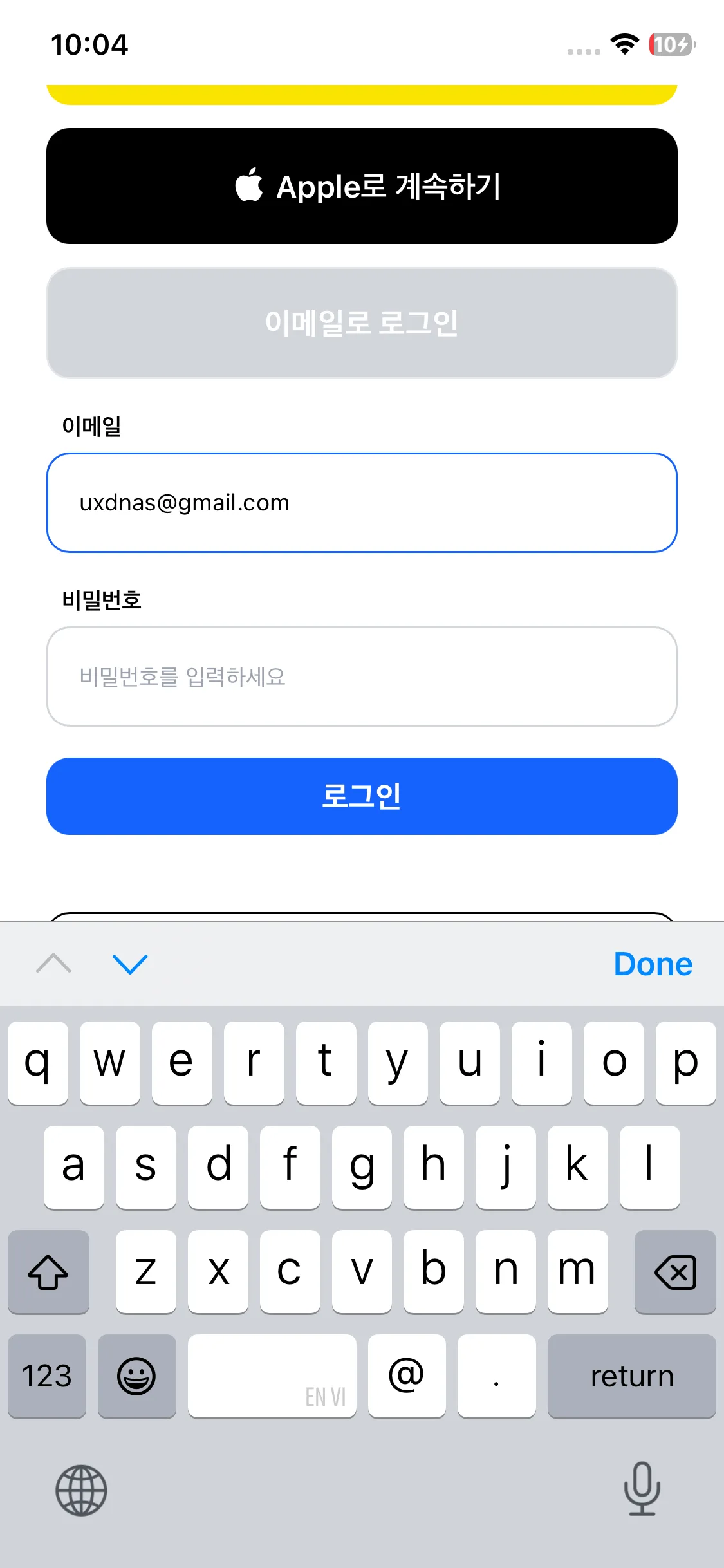Jump to next field with down arrow
Viewport: 724px width, 1568px height.
(130, 964)
